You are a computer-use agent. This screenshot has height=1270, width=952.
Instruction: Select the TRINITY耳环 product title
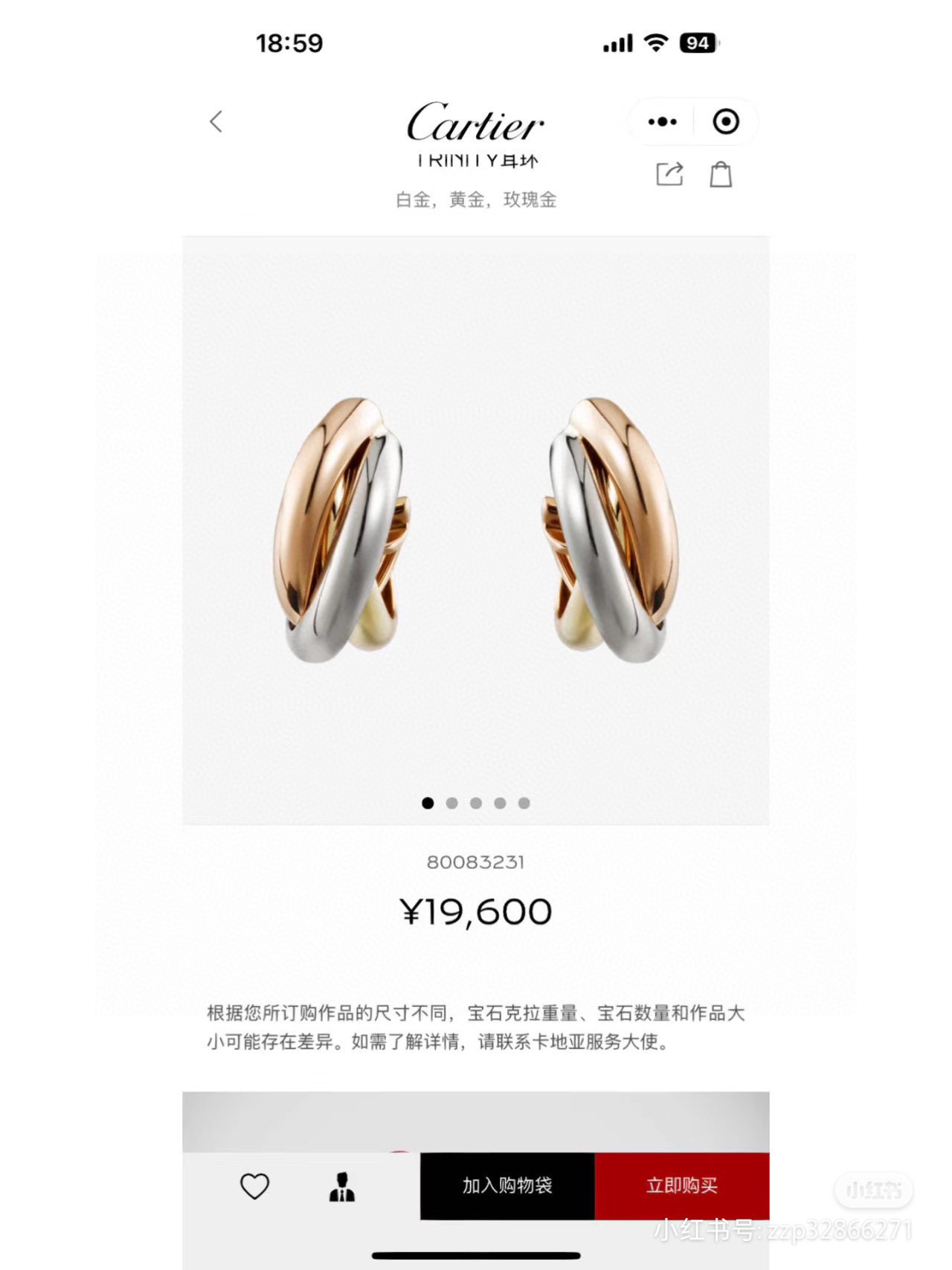[476, 158]
